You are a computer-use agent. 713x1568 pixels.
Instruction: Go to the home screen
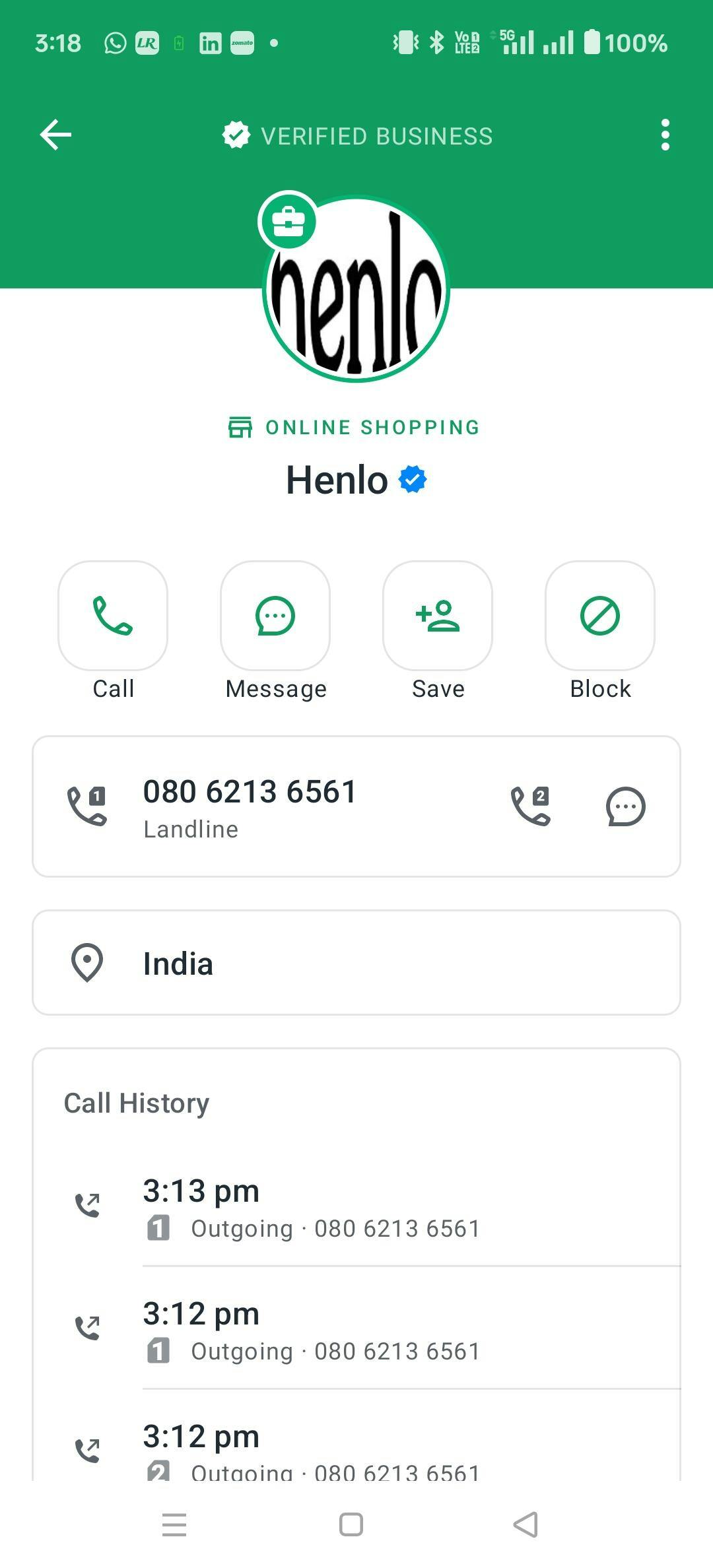(351, 1524)
